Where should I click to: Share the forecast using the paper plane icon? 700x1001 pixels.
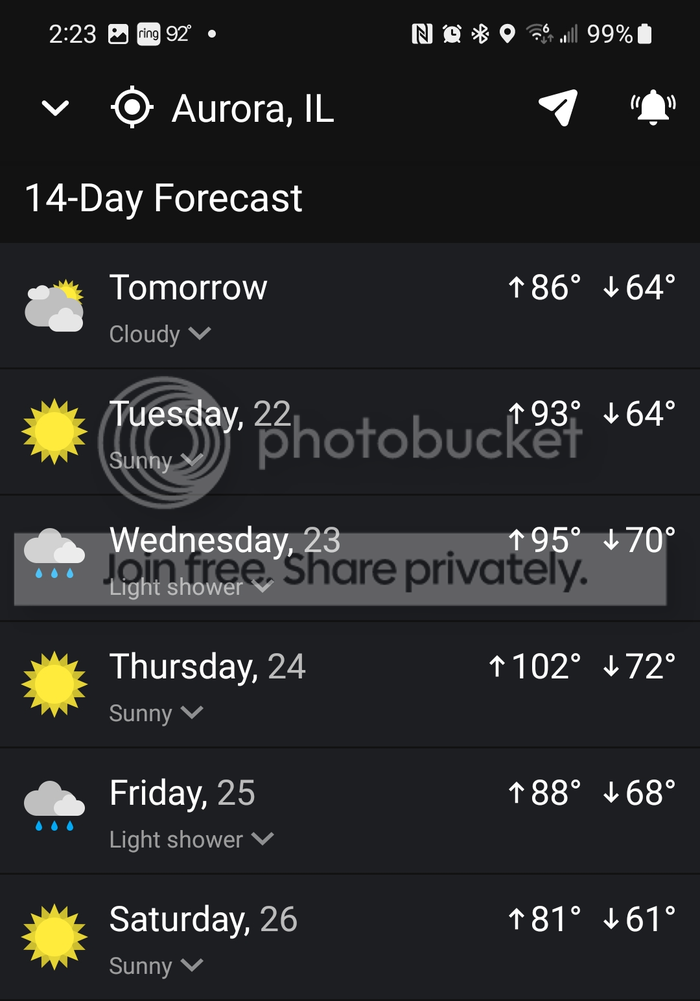(x=557, y=108)
